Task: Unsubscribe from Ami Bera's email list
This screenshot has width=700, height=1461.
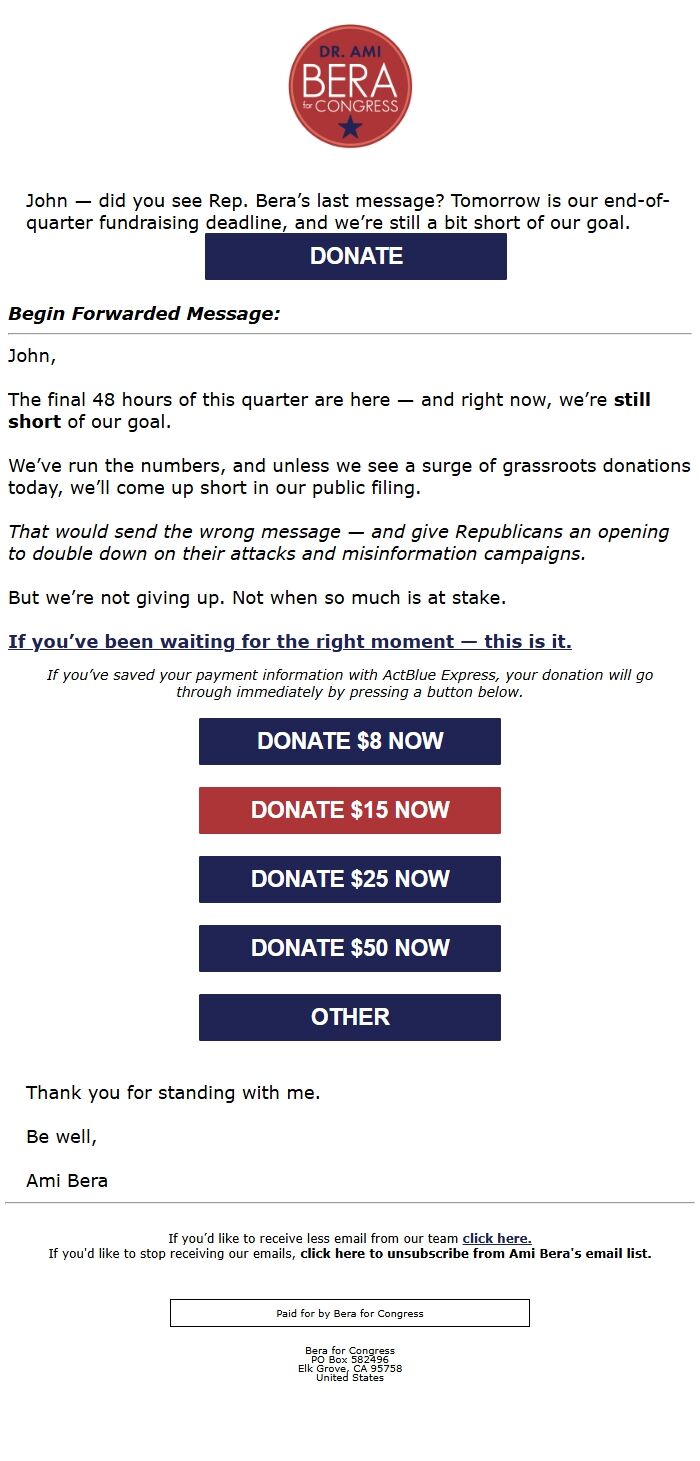Action: (475, 1253)
